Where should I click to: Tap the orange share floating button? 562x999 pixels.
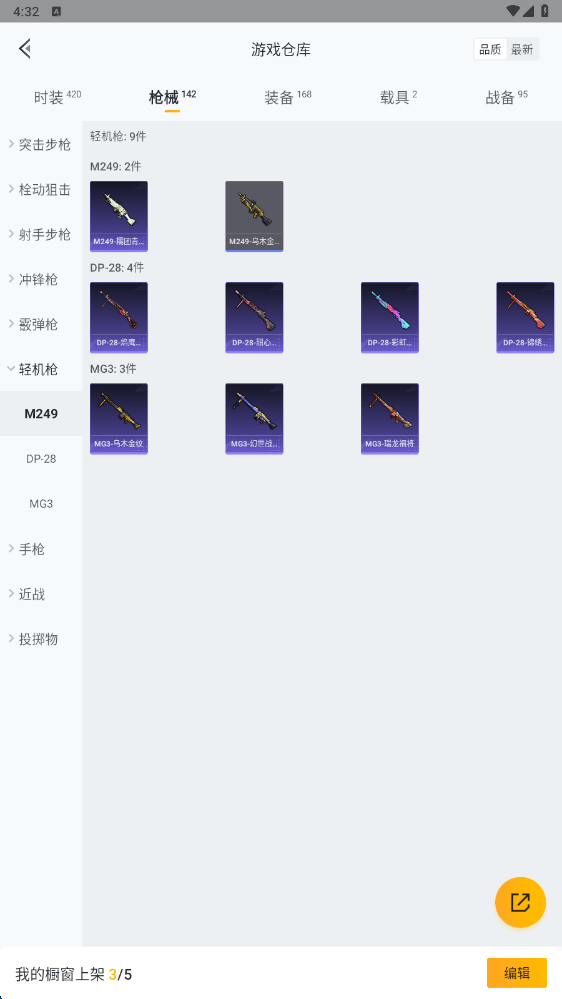click(521, 902)
